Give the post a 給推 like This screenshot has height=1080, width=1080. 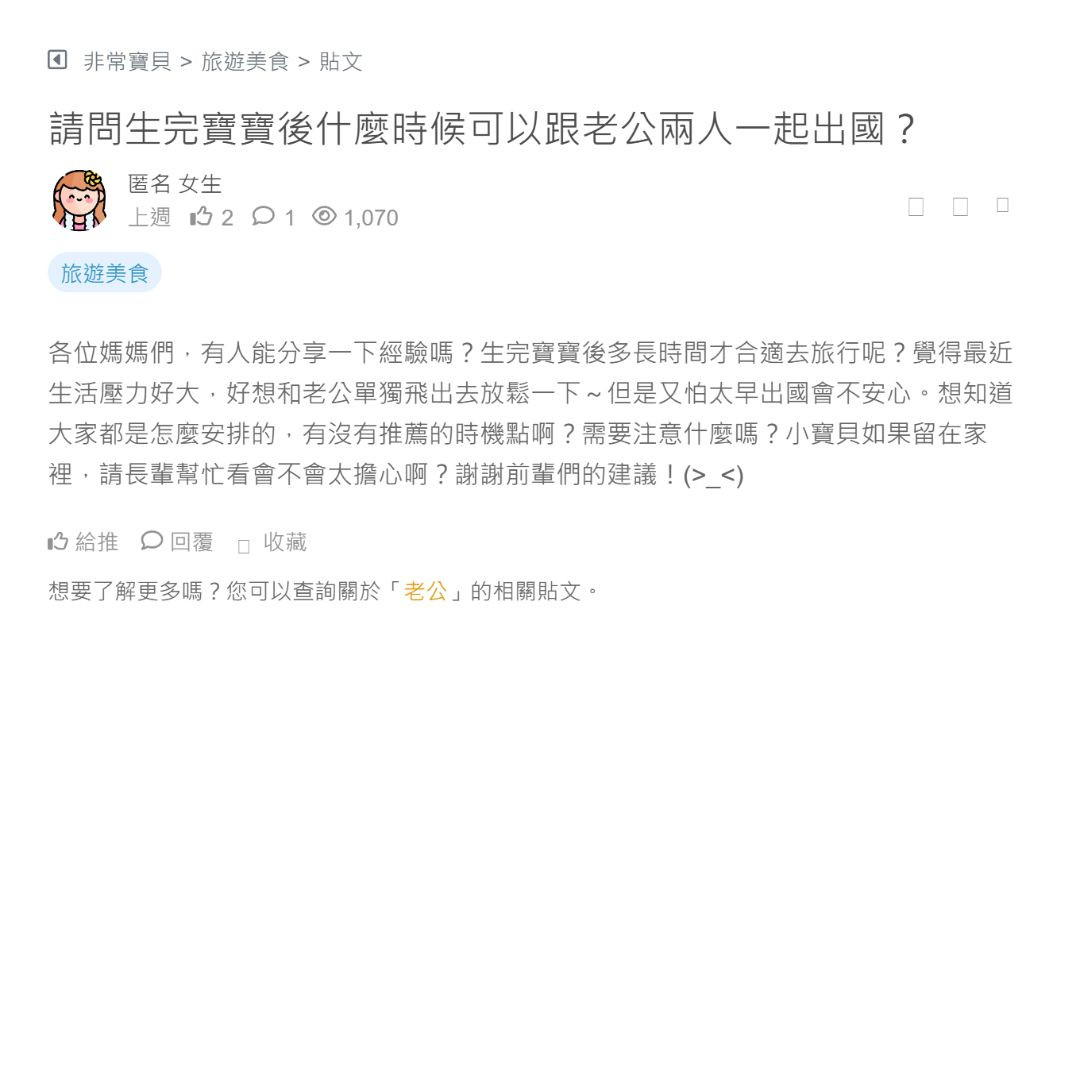pyautogui.click(x=83, y=542)
